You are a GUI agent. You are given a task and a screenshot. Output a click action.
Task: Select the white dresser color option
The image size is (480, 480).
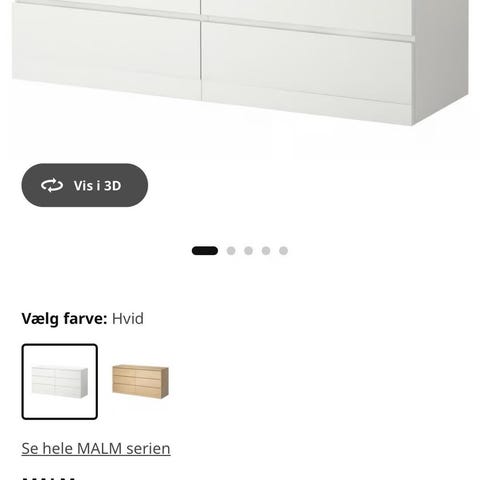tap(60, 382)
